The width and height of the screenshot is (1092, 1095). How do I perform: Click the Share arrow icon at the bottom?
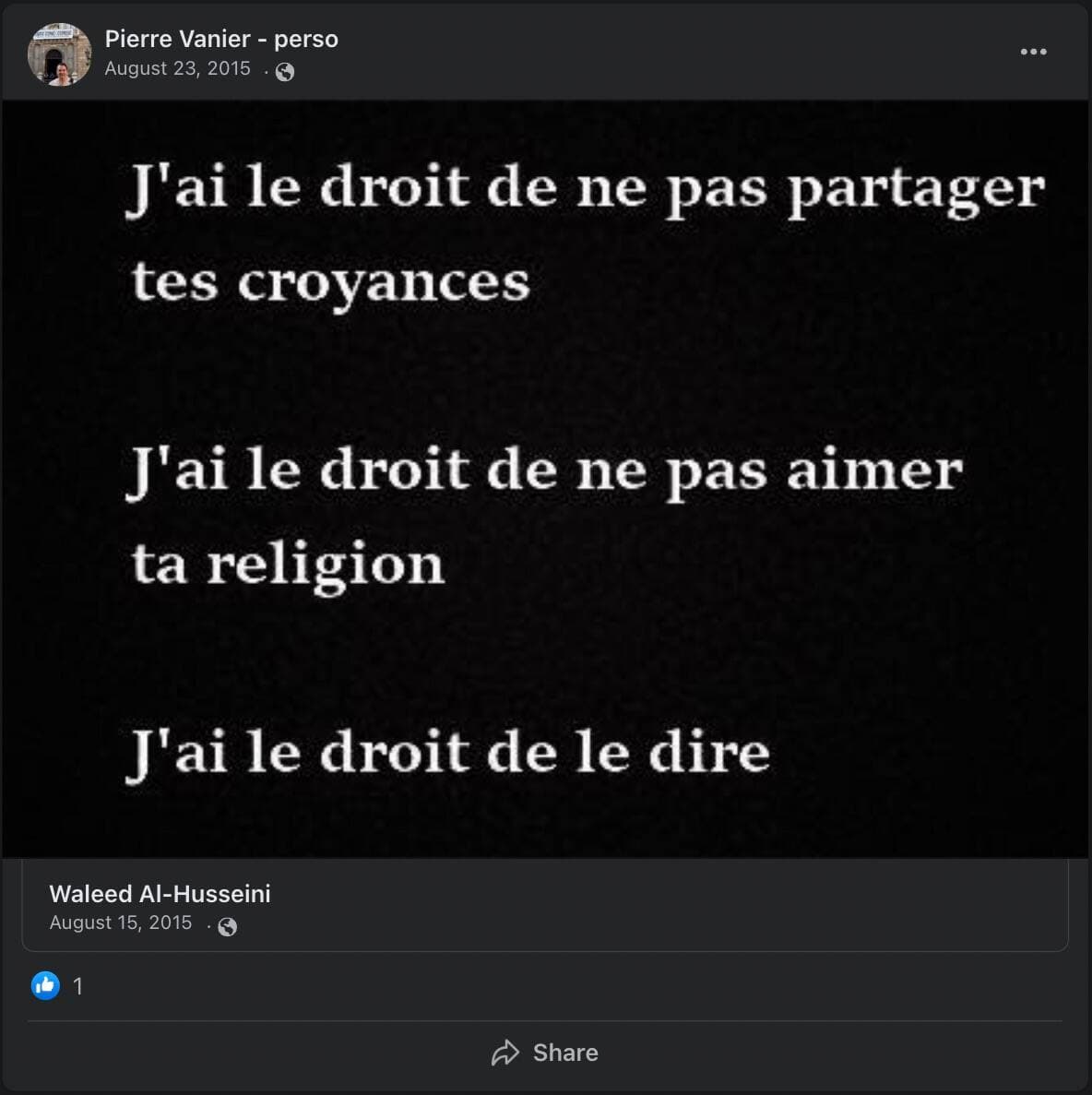click(x=505, y=1053)
